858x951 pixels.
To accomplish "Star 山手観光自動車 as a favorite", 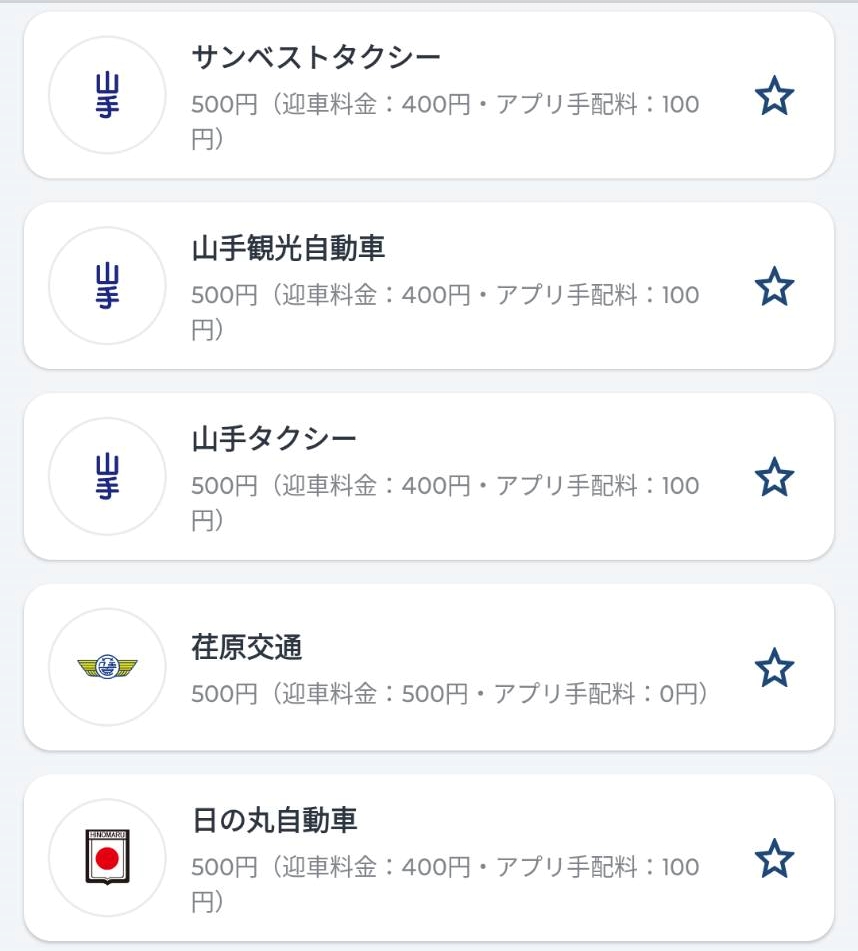I will pyautogui.click(x=774, y=287).
